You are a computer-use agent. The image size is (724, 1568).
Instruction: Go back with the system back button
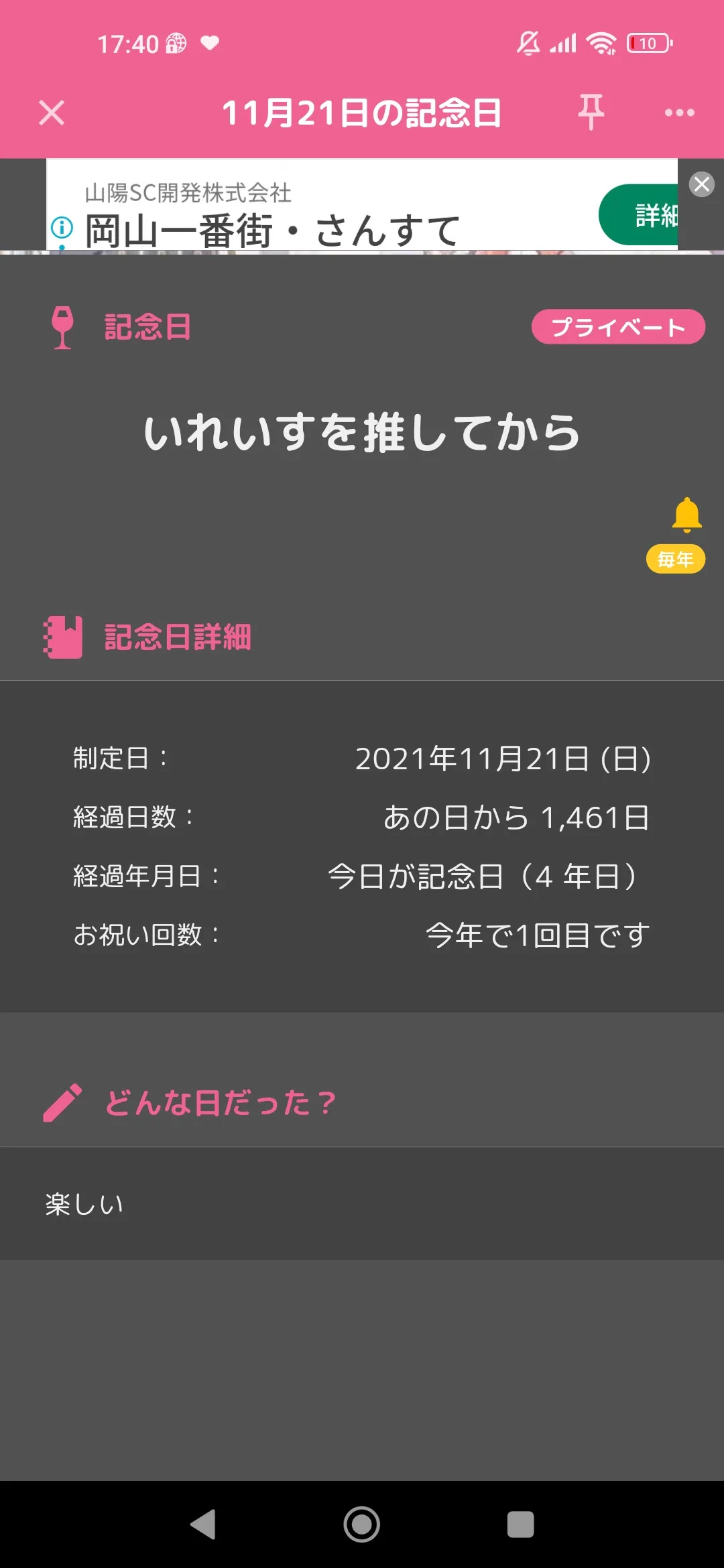click(x=203, y=1524)
